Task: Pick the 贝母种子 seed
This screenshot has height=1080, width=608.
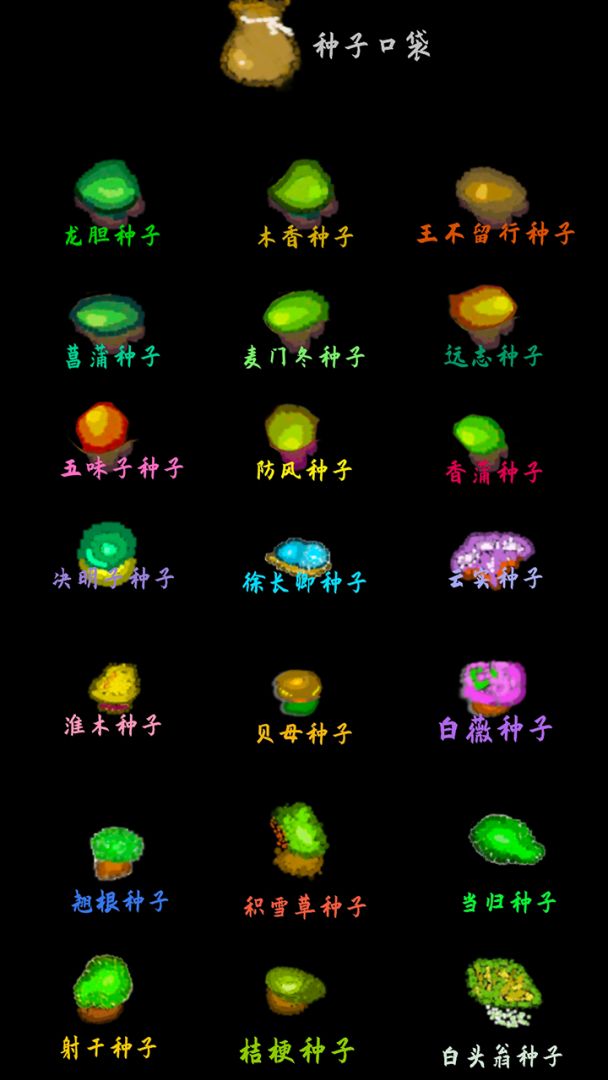Action: coord(297,691)
